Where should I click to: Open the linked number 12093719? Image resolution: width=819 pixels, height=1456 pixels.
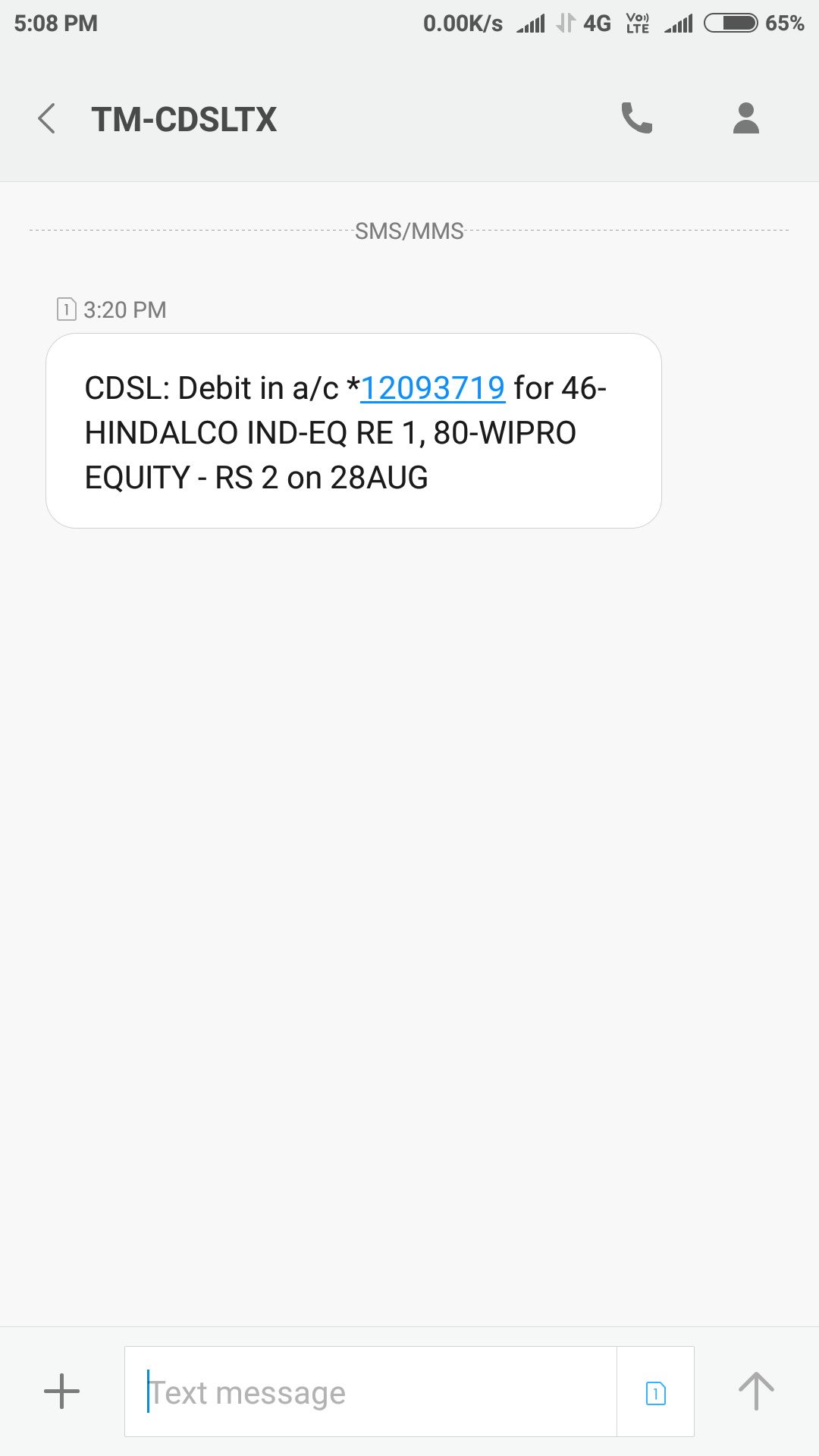pos(432,388)
